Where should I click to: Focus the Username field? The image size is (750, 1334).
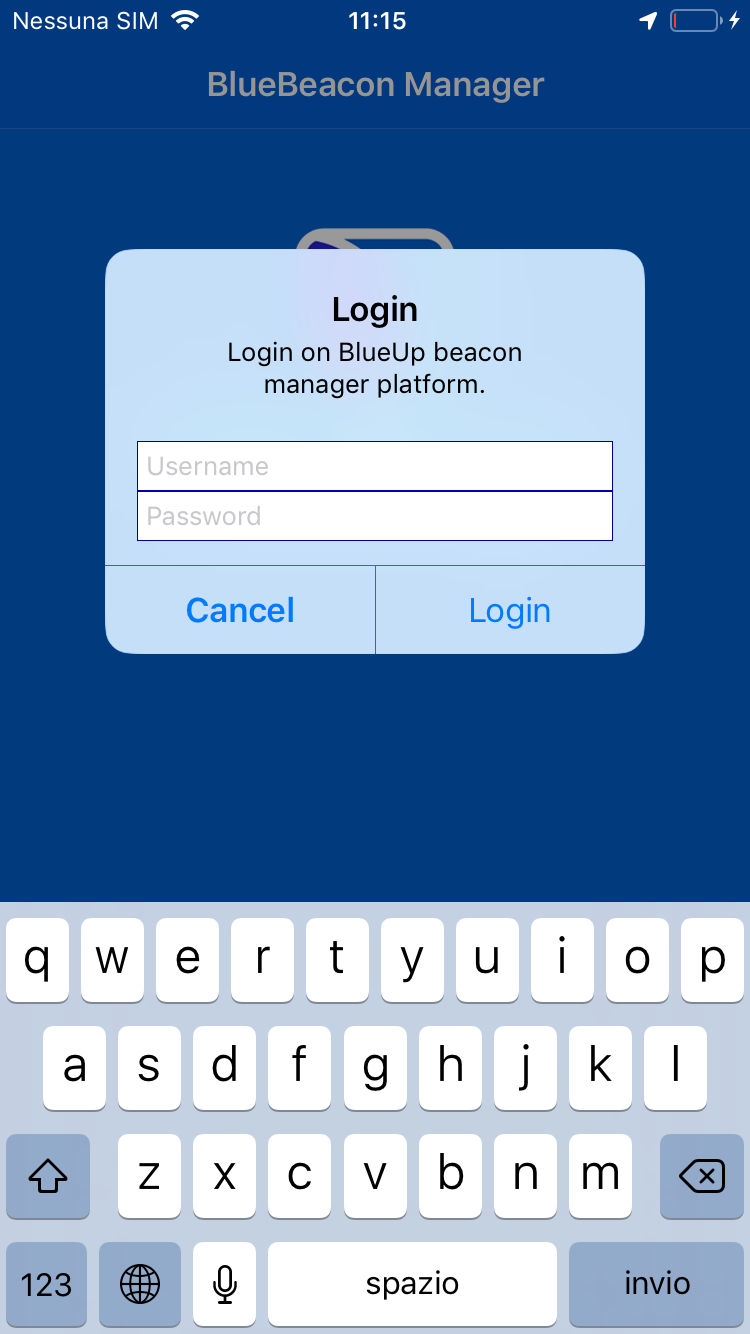pyautogui.click(x=375, y=466)
